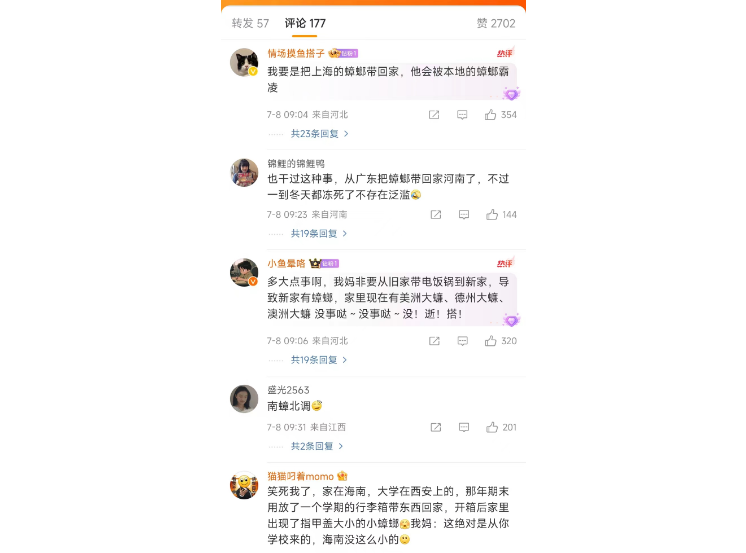Reply to 情场摸鱼搭子's comment
The width and height of the screenshot is (746, 553).
(x=462, y=115)
